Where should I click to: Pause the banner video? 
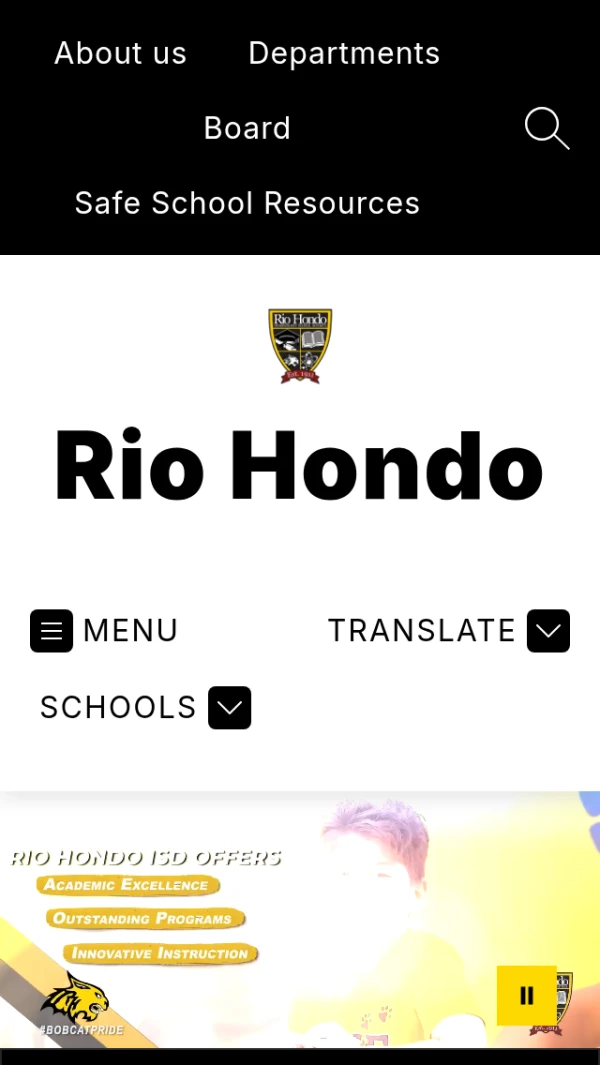coord(526,995)
